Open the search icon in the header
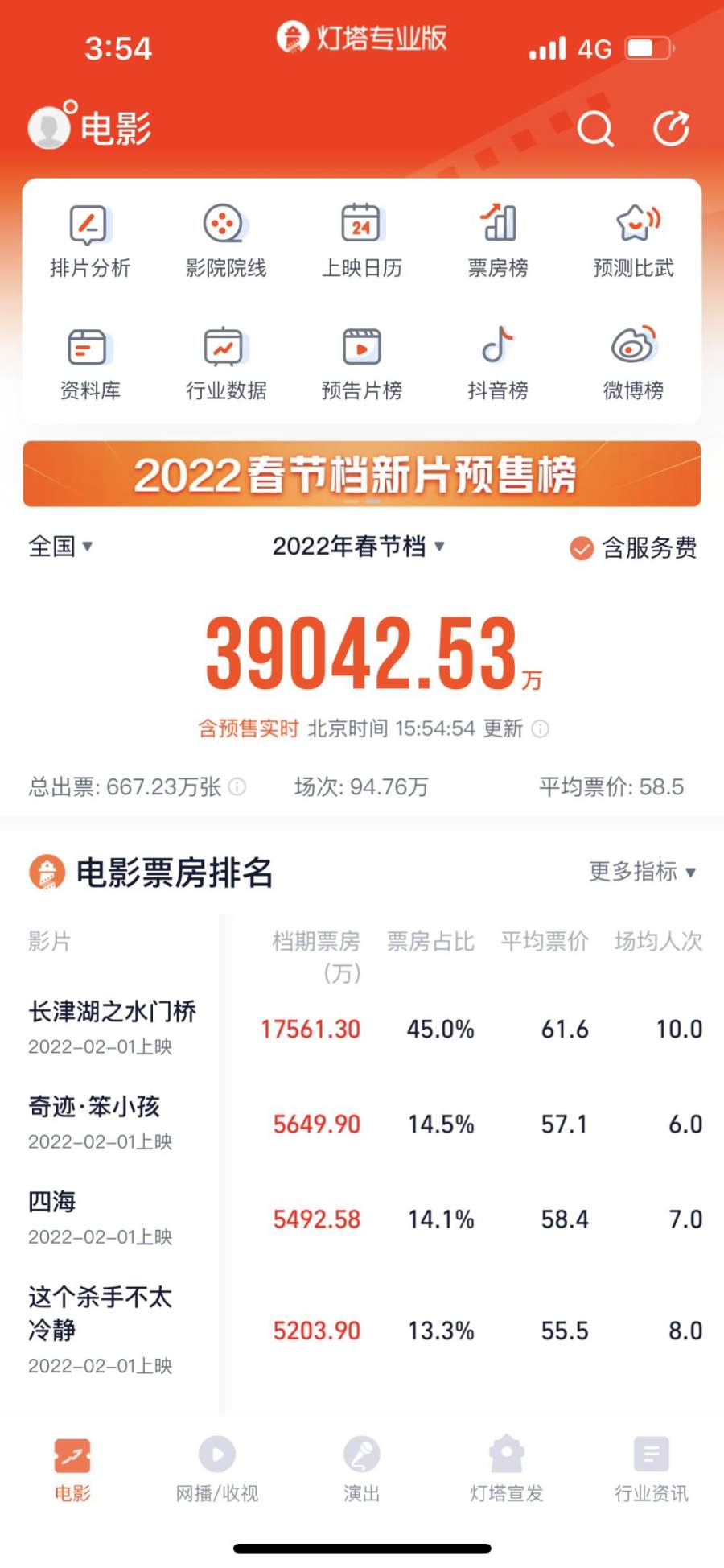 (595, 129)
